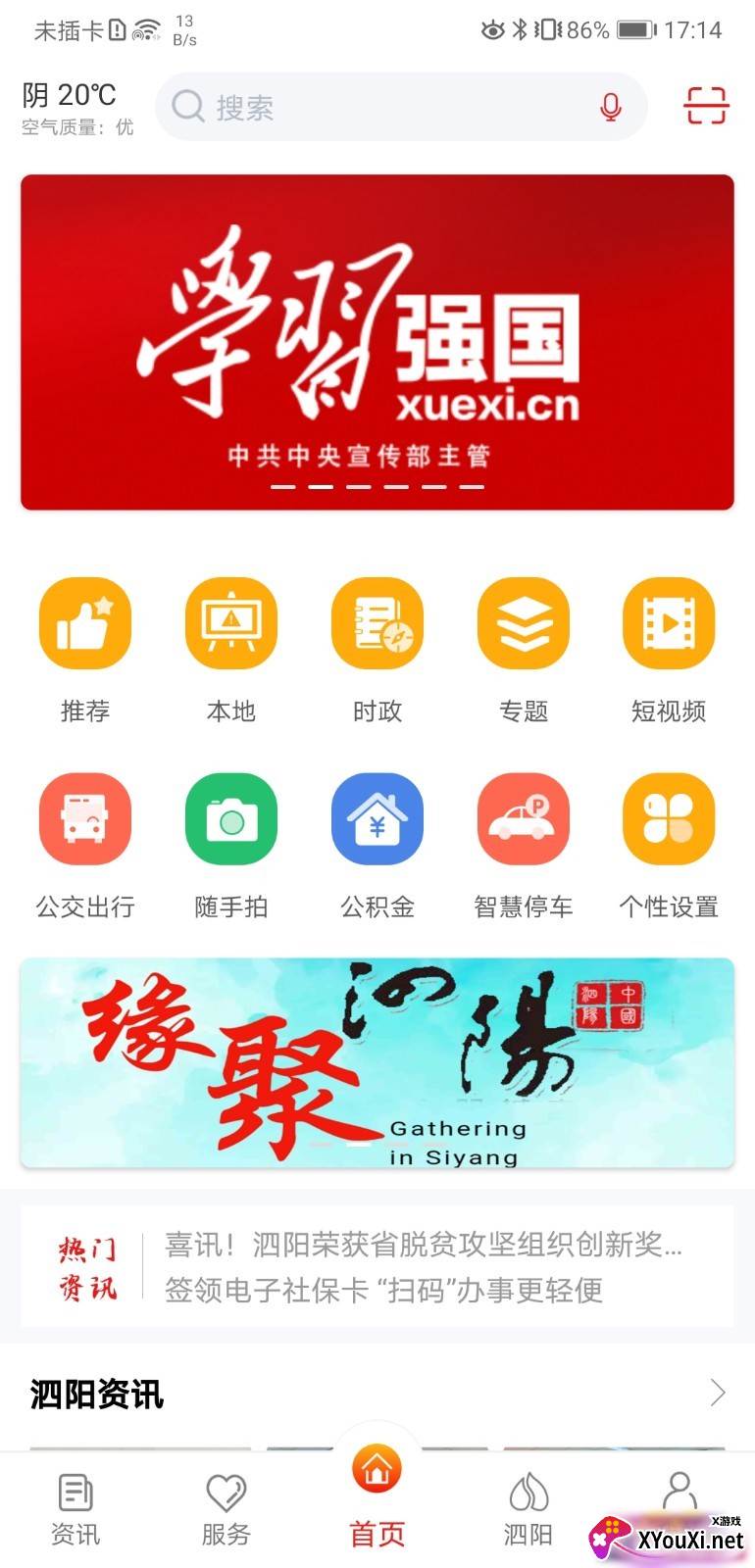Read the 泗阳荣获省脱贫攻坚组织创新奖 headline
The image size is (755, 1568).
(x=423, y=1245)
